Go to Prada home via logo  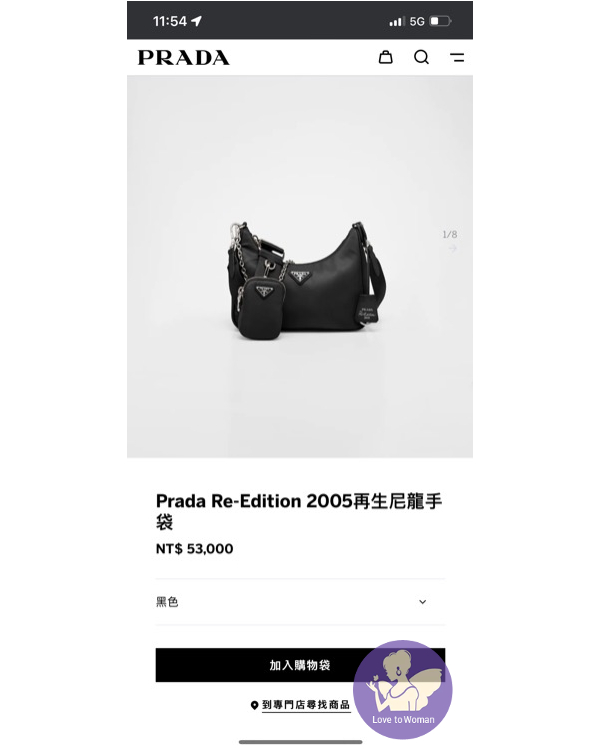coord(183,58)
